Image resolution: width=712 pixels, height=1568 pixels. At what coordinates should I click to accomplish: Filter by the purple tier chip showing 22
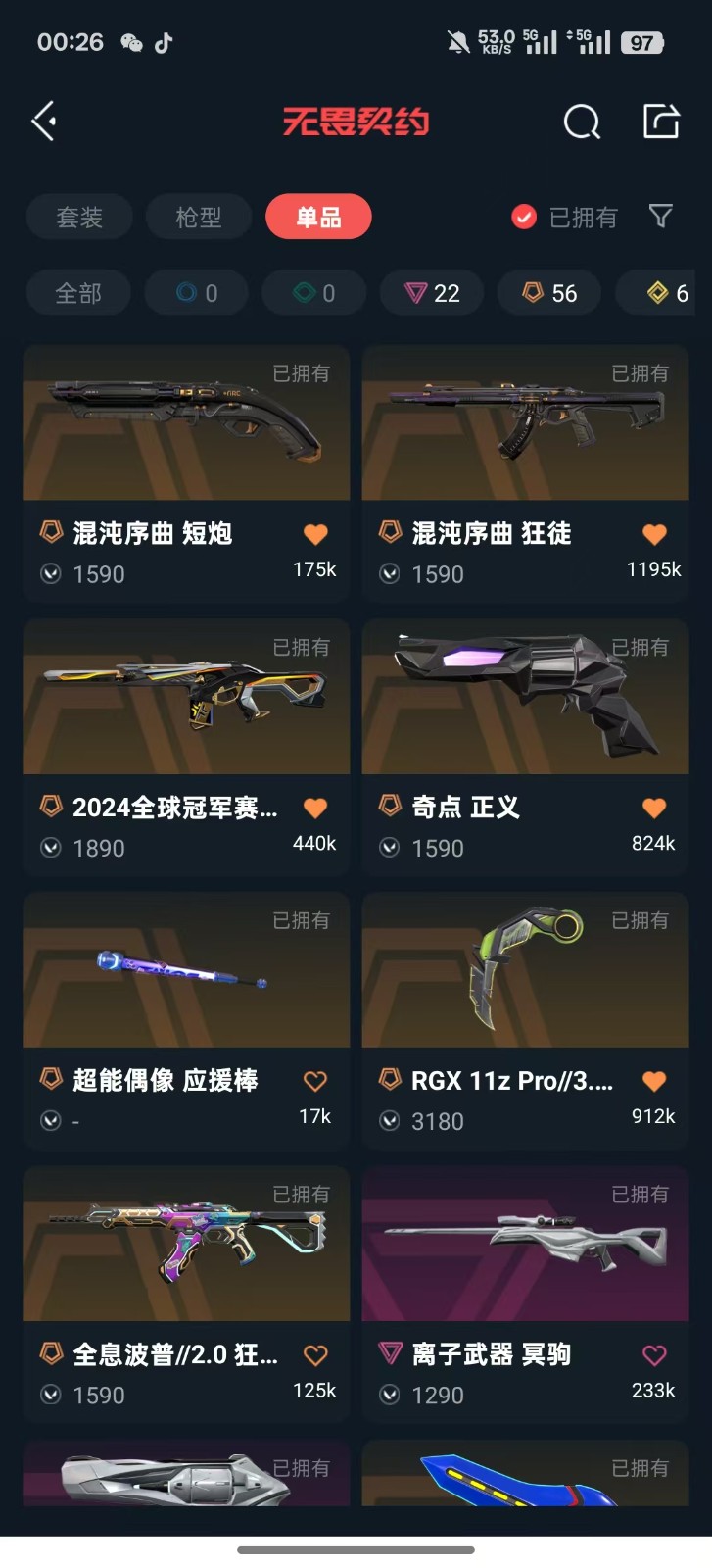point(432,293)
